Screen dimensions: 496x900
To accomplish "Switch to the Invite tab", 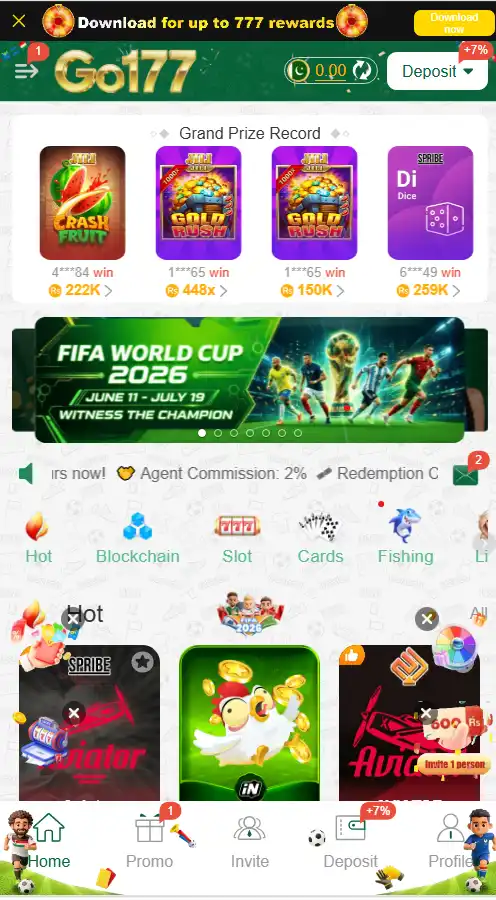I will pos(249,843).
